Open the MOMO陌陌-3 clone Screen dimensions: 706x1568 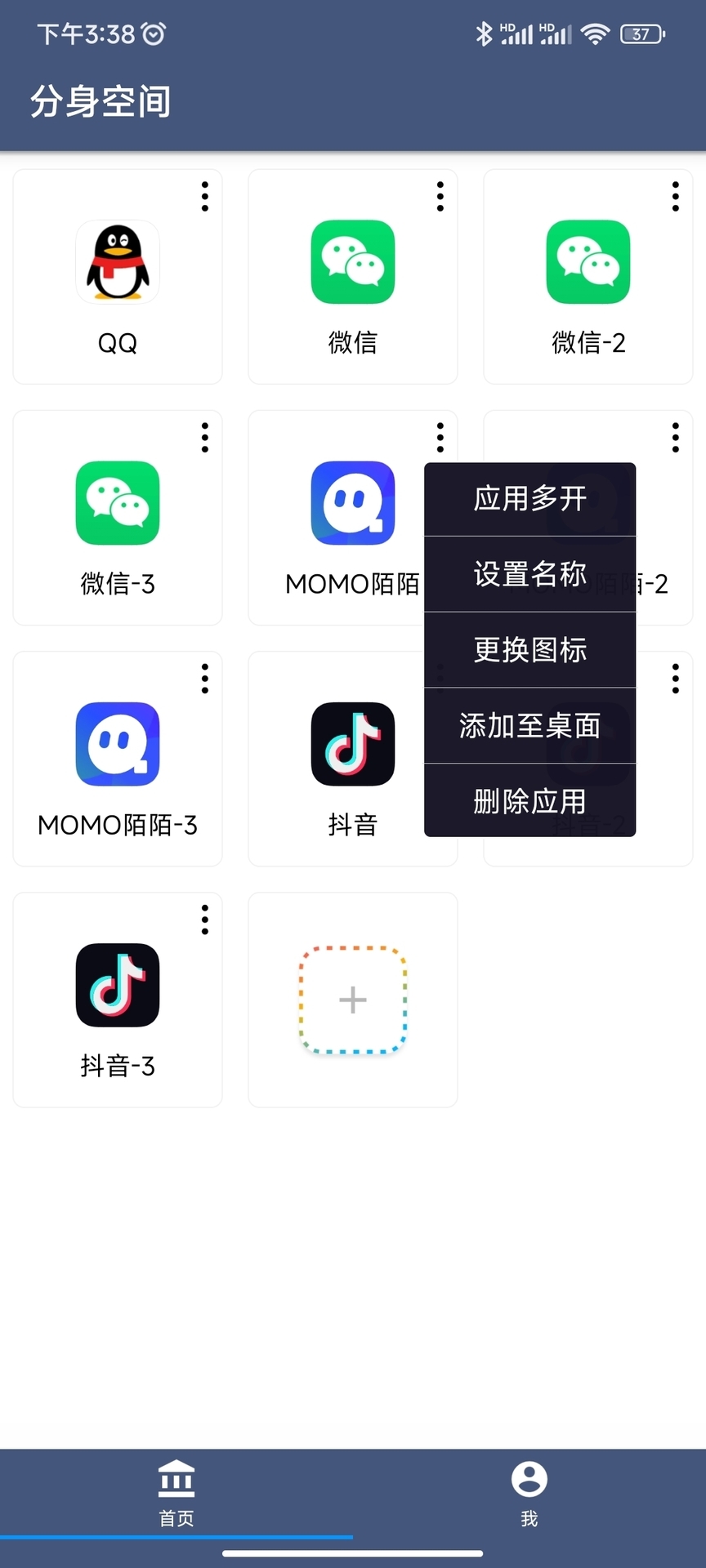117,744
